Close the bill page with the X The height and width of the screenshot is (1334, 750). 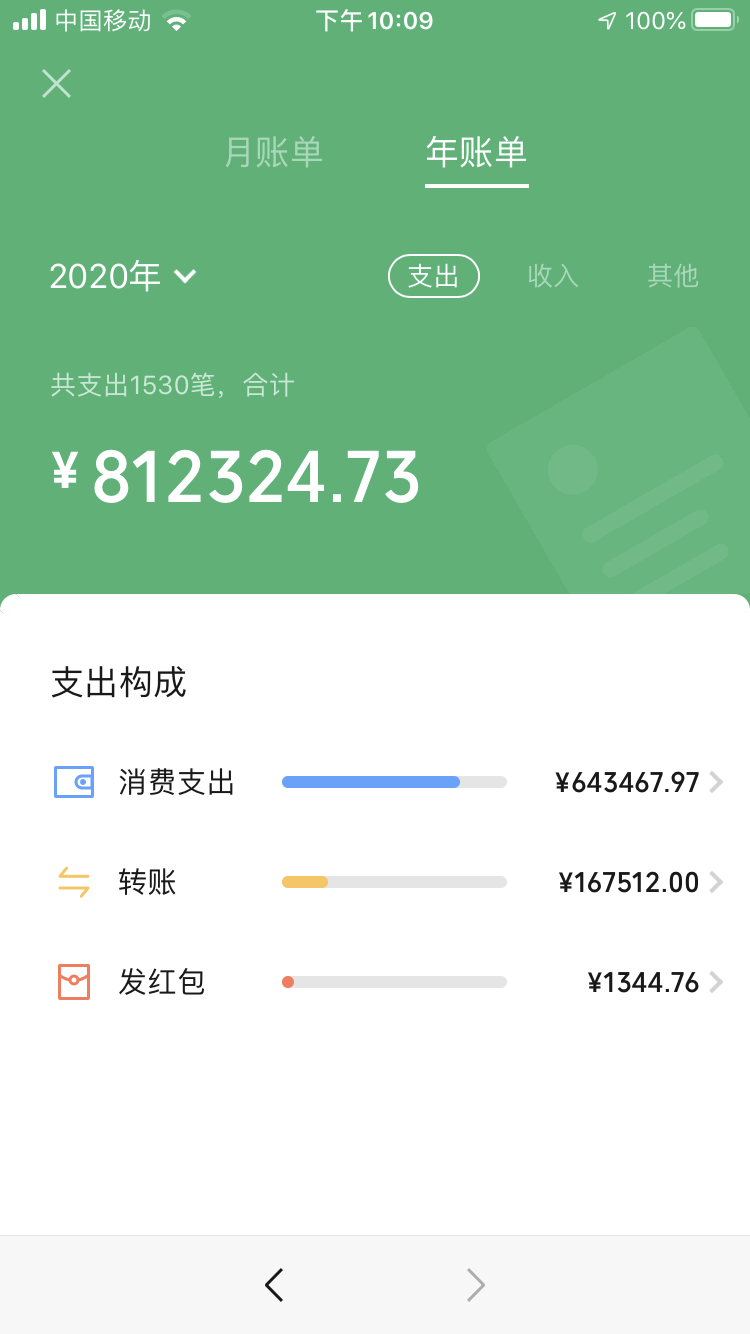point(56,83)
